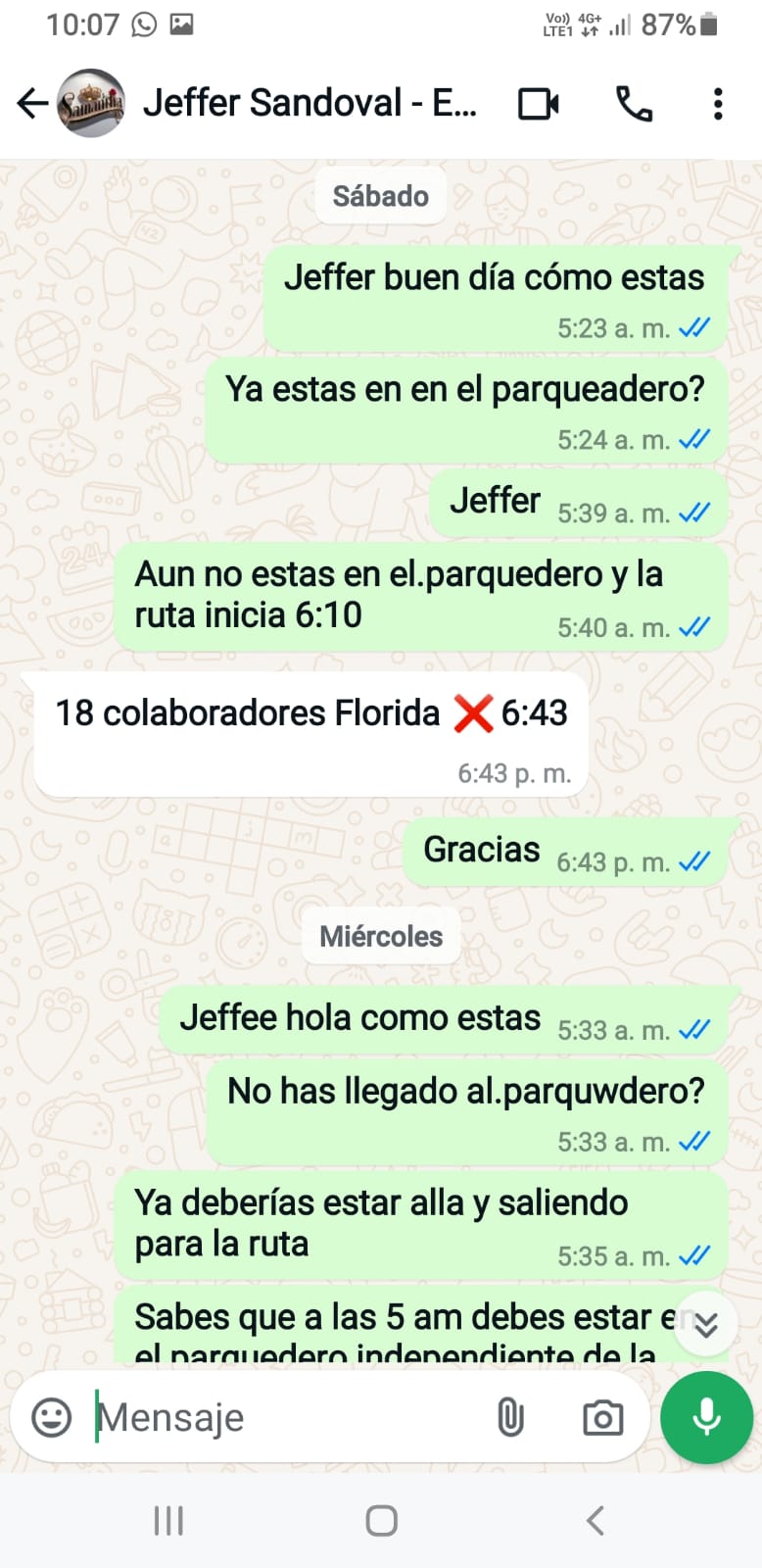Screen dimensions: 762x1568
Task: Jump to the latest messages
Action: click(x=706, y=1324)
